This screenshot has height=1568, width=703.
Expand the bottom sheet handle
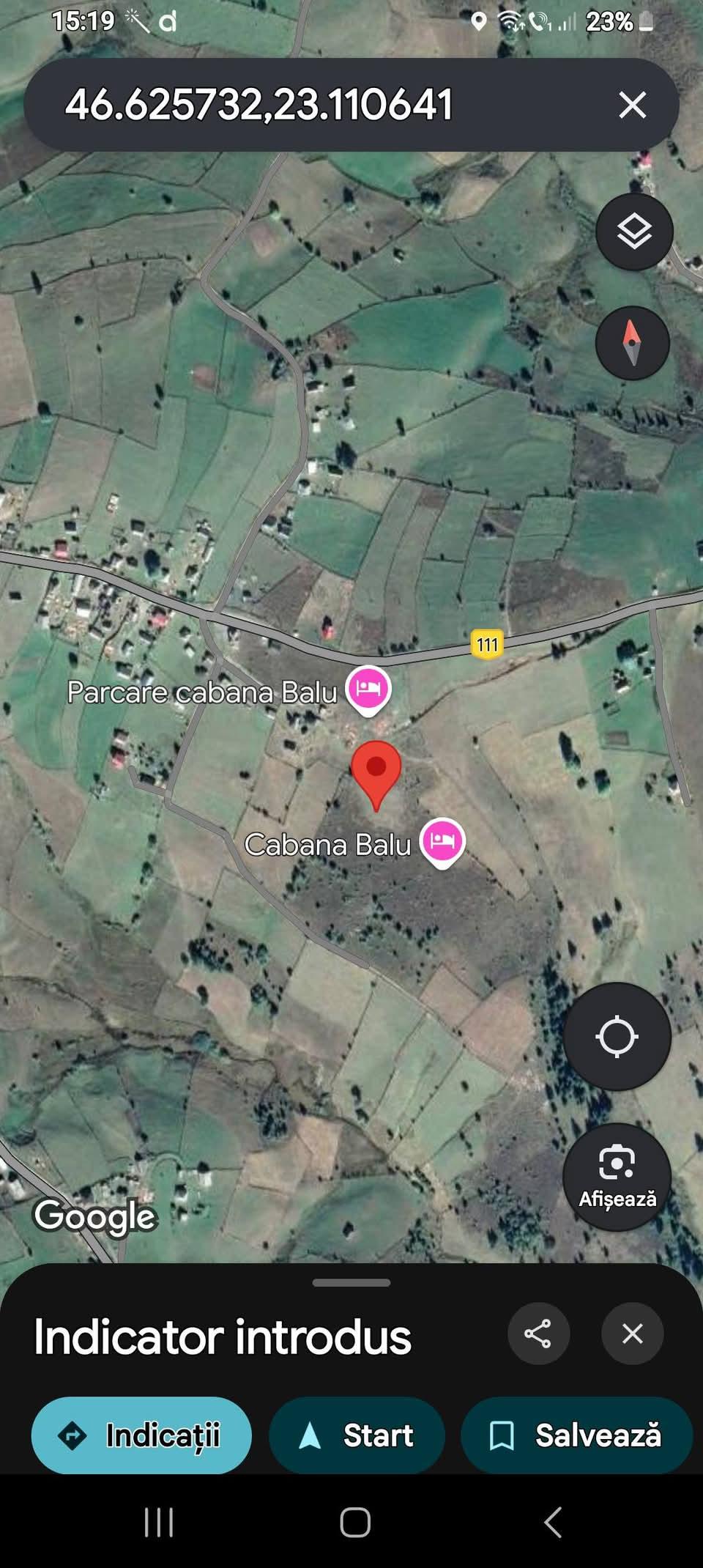351,1283
